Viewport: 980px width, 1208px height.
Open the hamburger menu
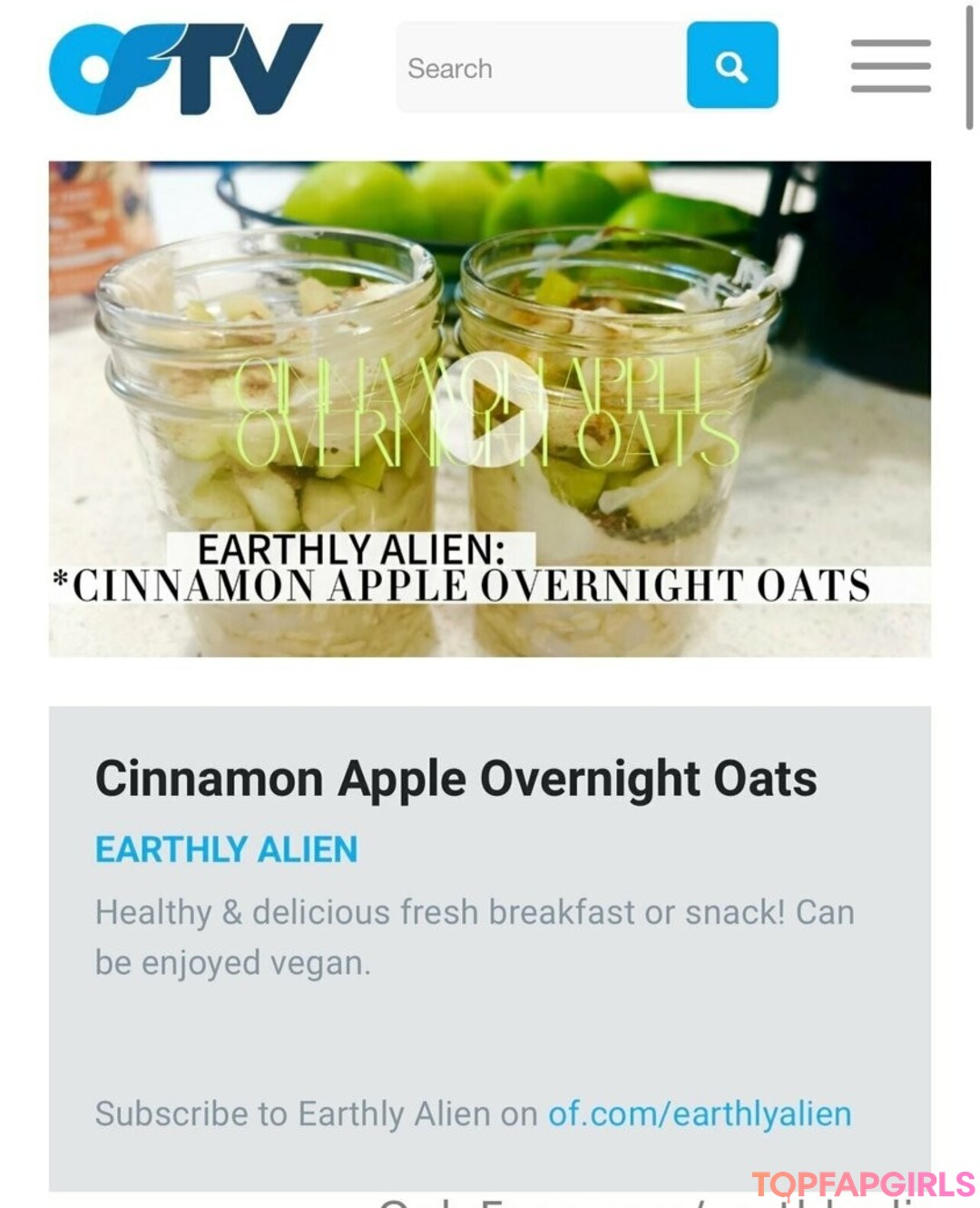coord(890,65)
